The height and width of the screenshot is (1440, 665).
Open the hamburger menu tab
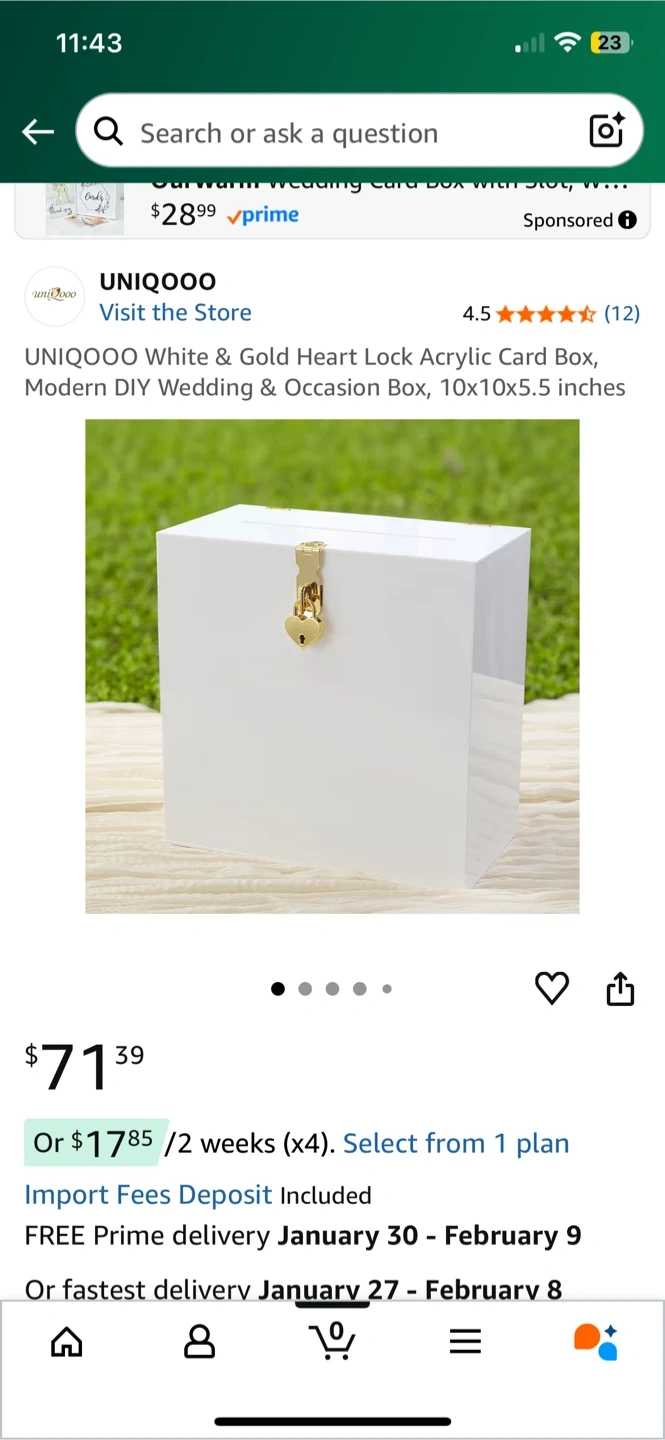click(465, 1341)
